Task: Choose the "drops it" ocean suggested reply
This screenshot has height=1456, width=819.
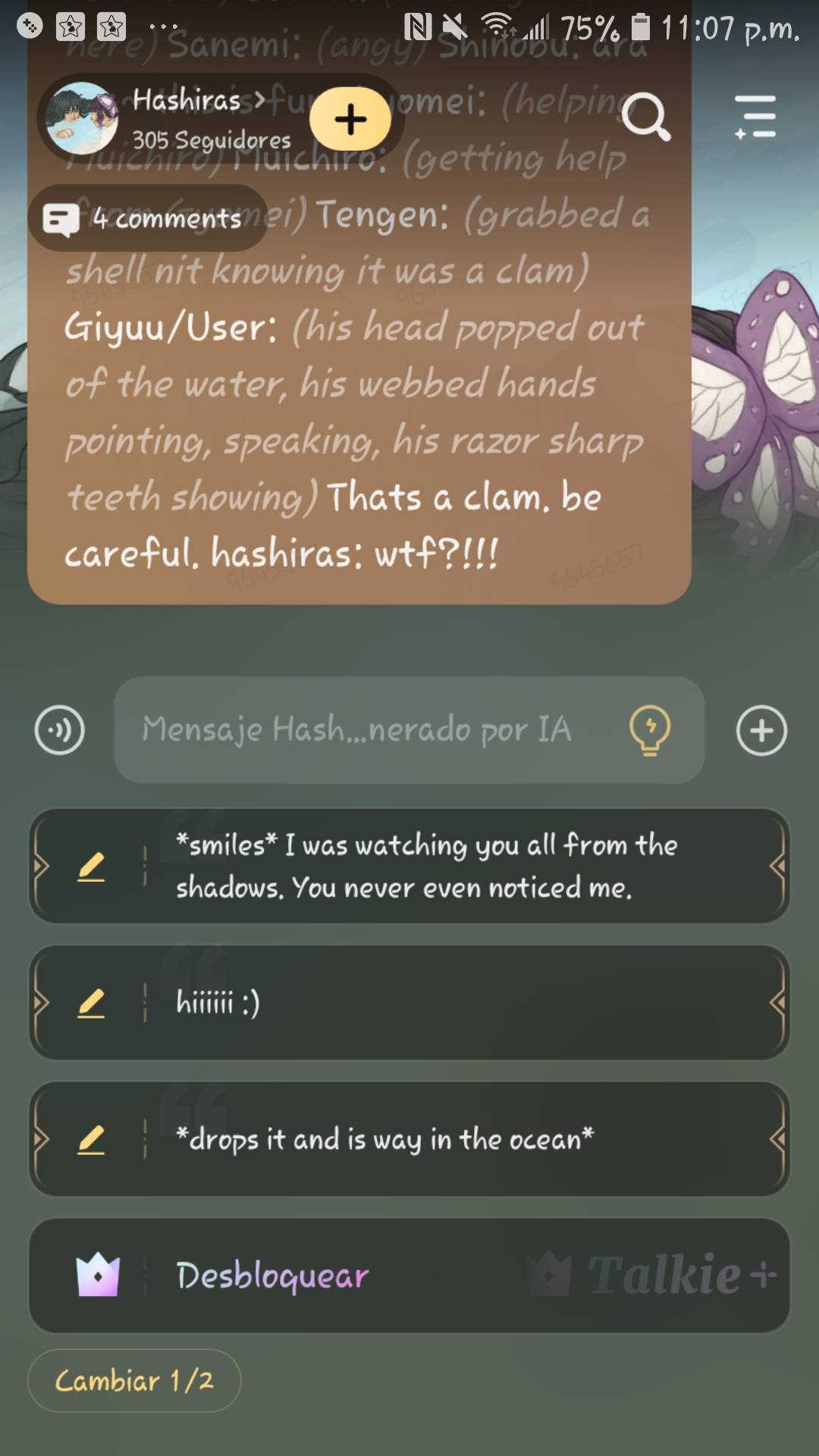Action: (455, 1139)
